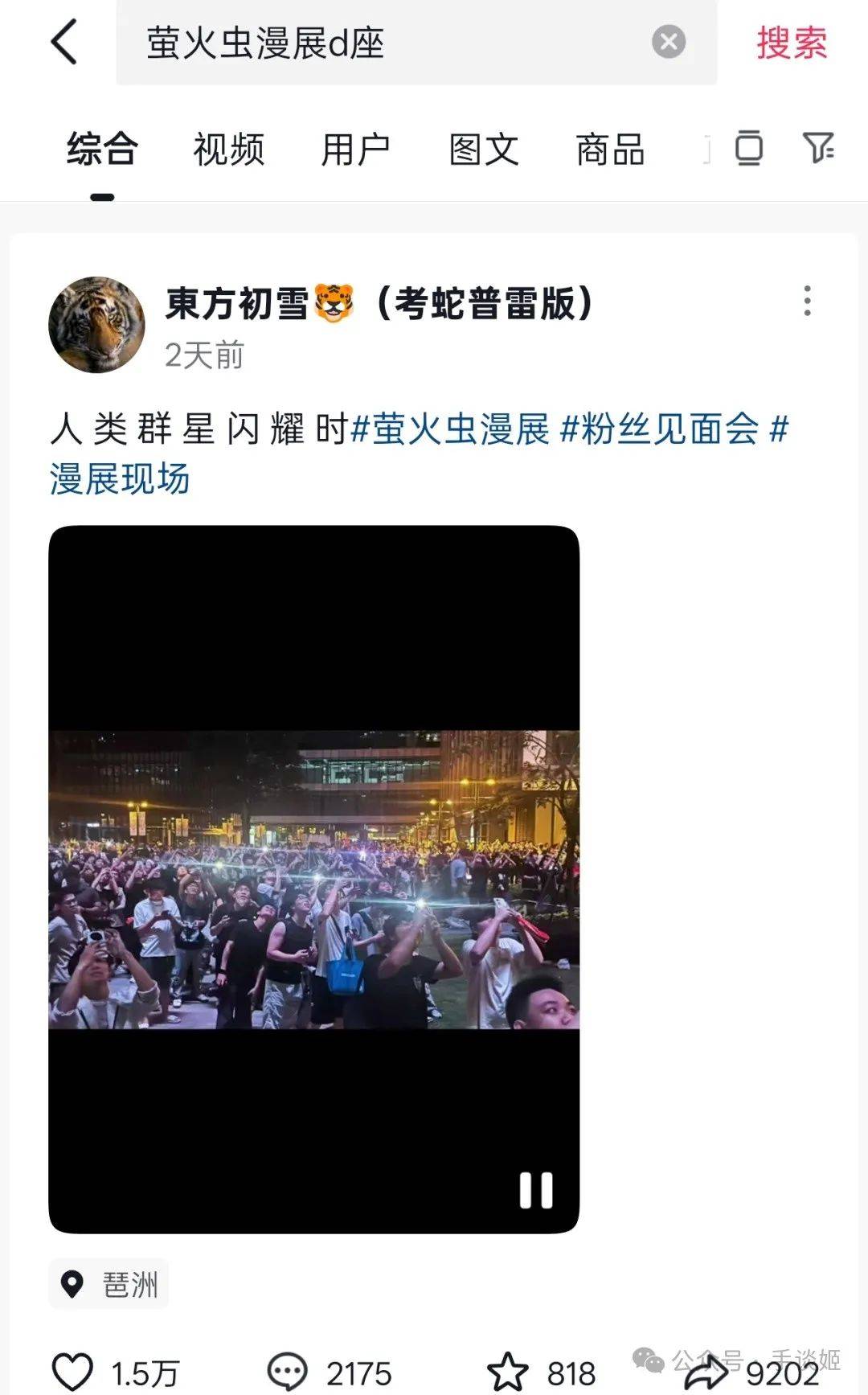Add the post to favorites
Screen dimensions: 868x1395
click(508, 1372)
